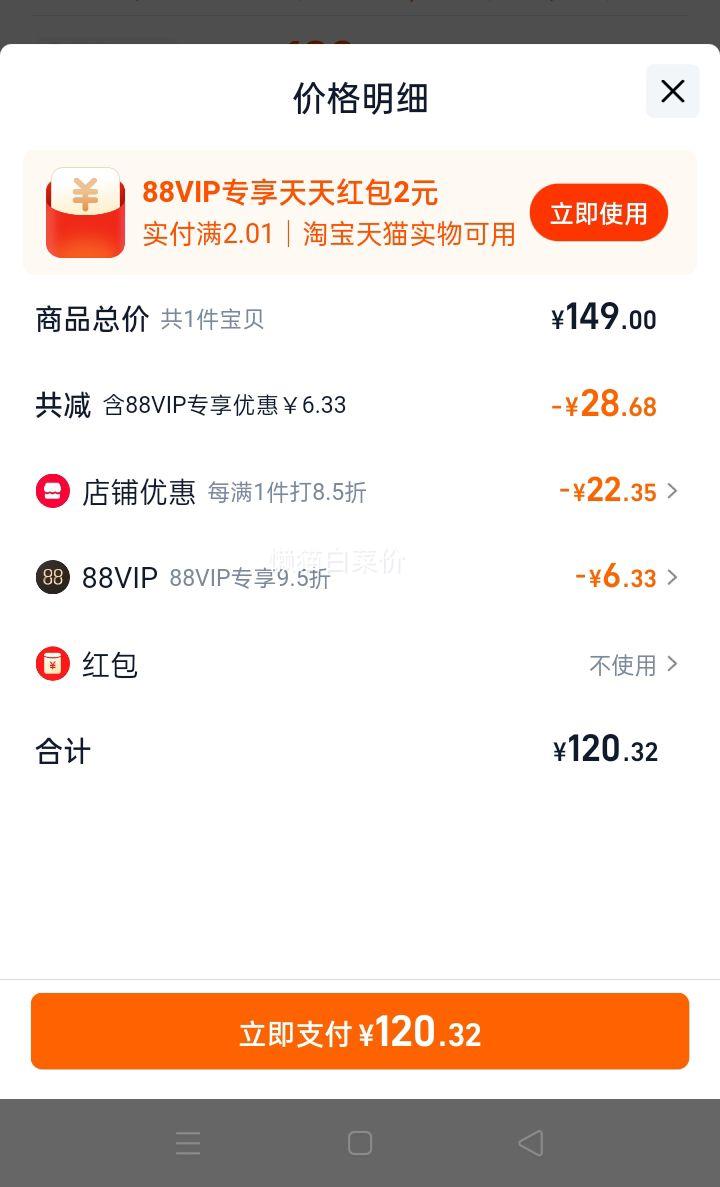The image size is (720, 1187).
Task: Go to the system home screen
Action: (x=360, y=1142)
